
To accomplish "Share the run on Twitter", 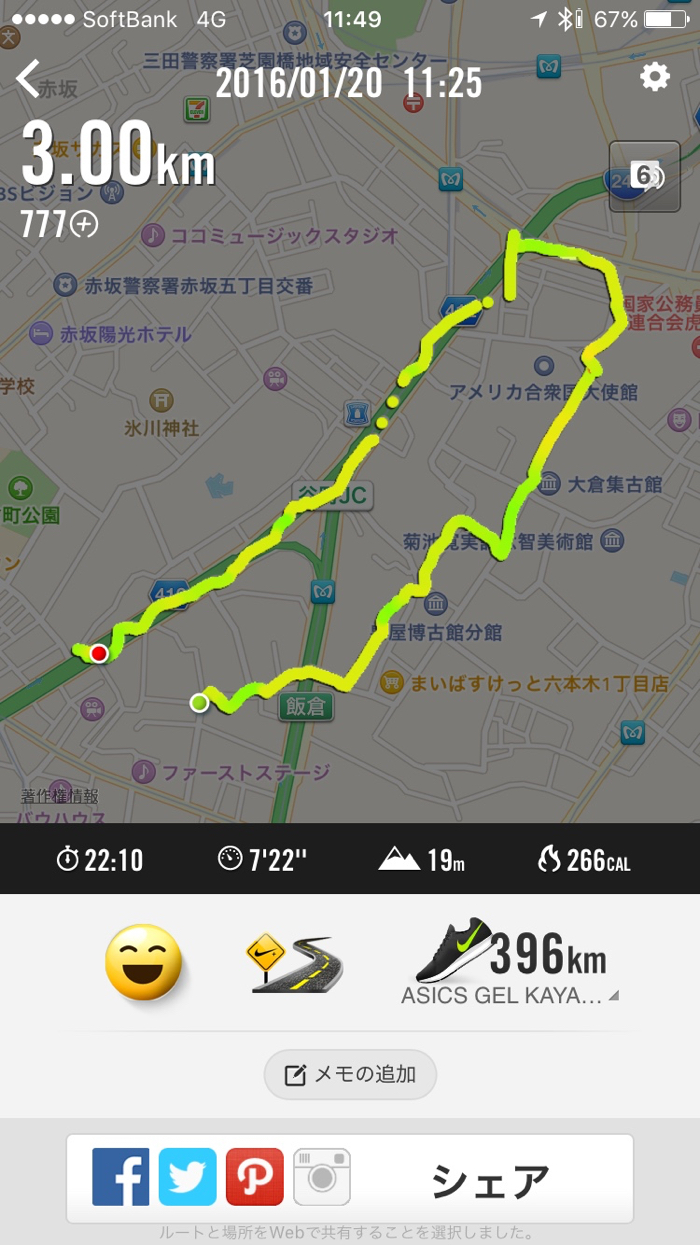I will [188, 1177].
